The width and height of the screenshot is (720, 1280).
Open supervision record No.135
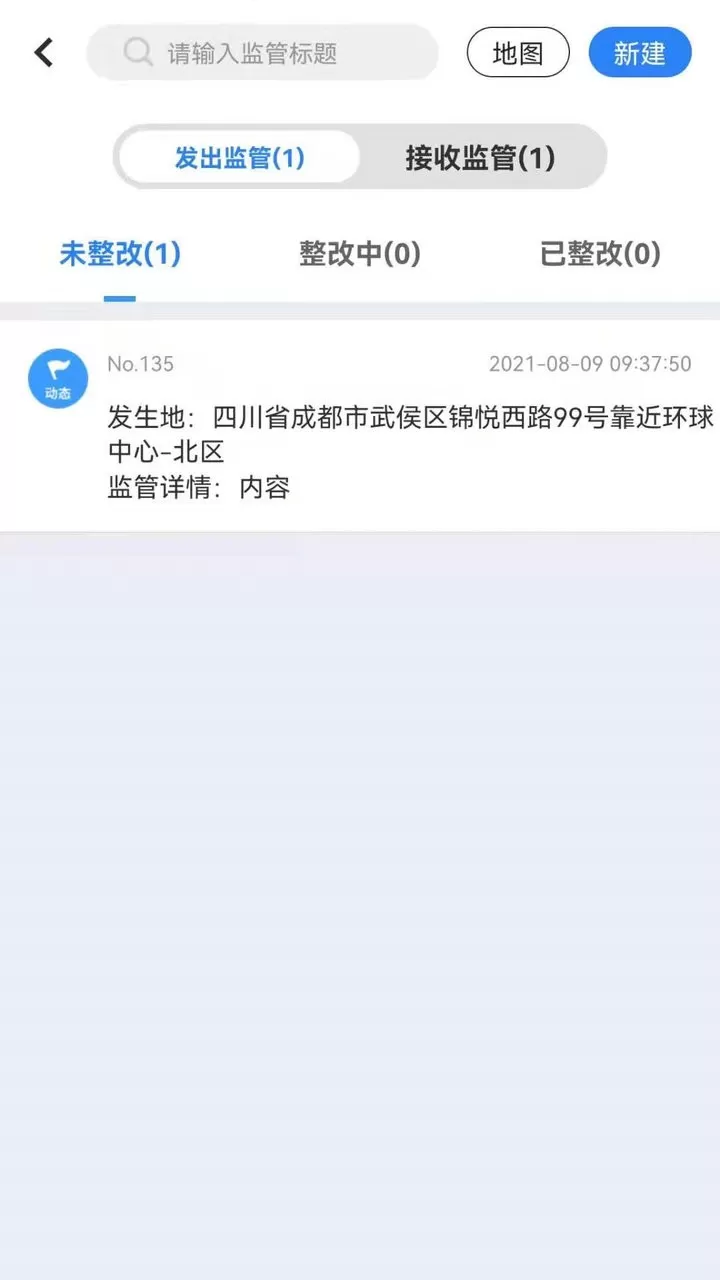coord(360,426)
